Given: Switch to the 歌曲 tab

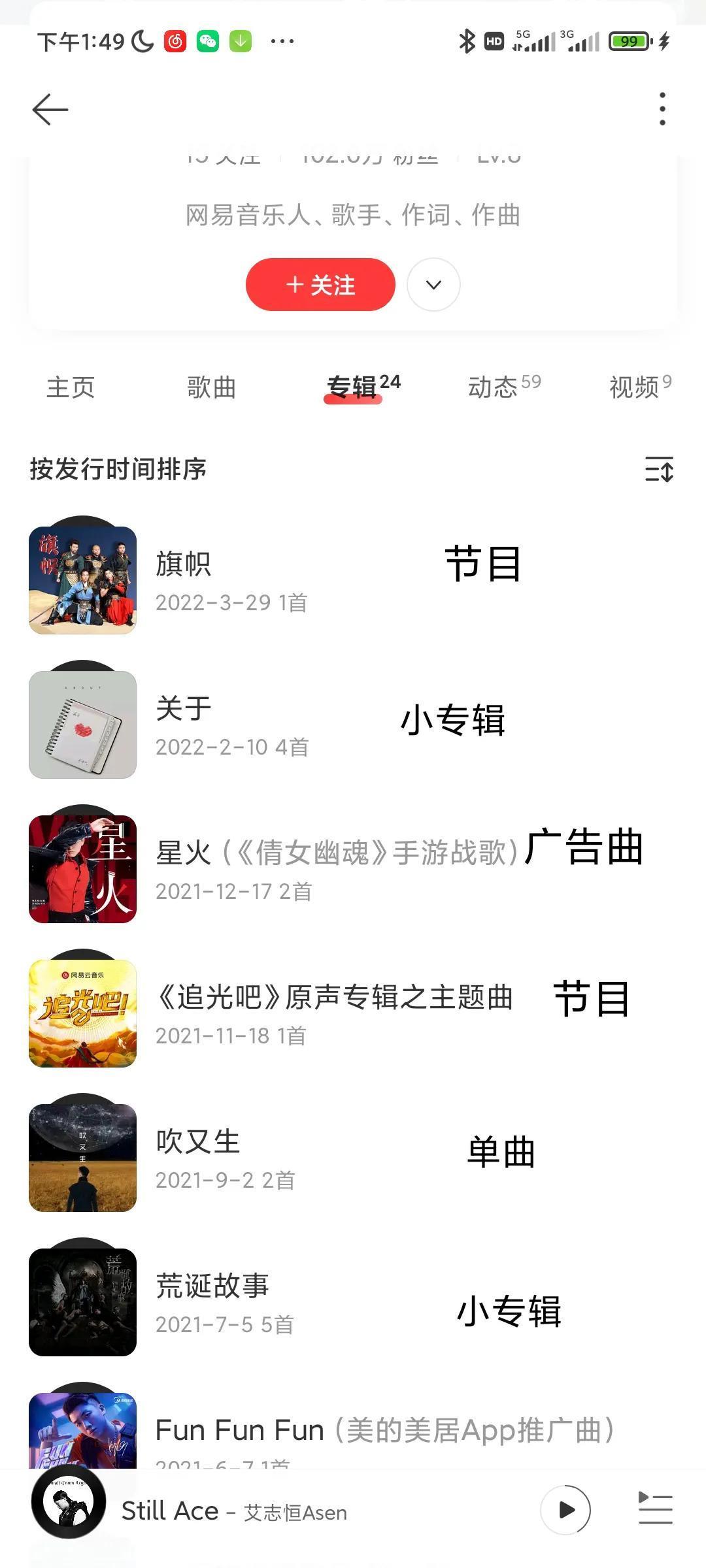Looking at the screenshot, I should click(211, 387).
